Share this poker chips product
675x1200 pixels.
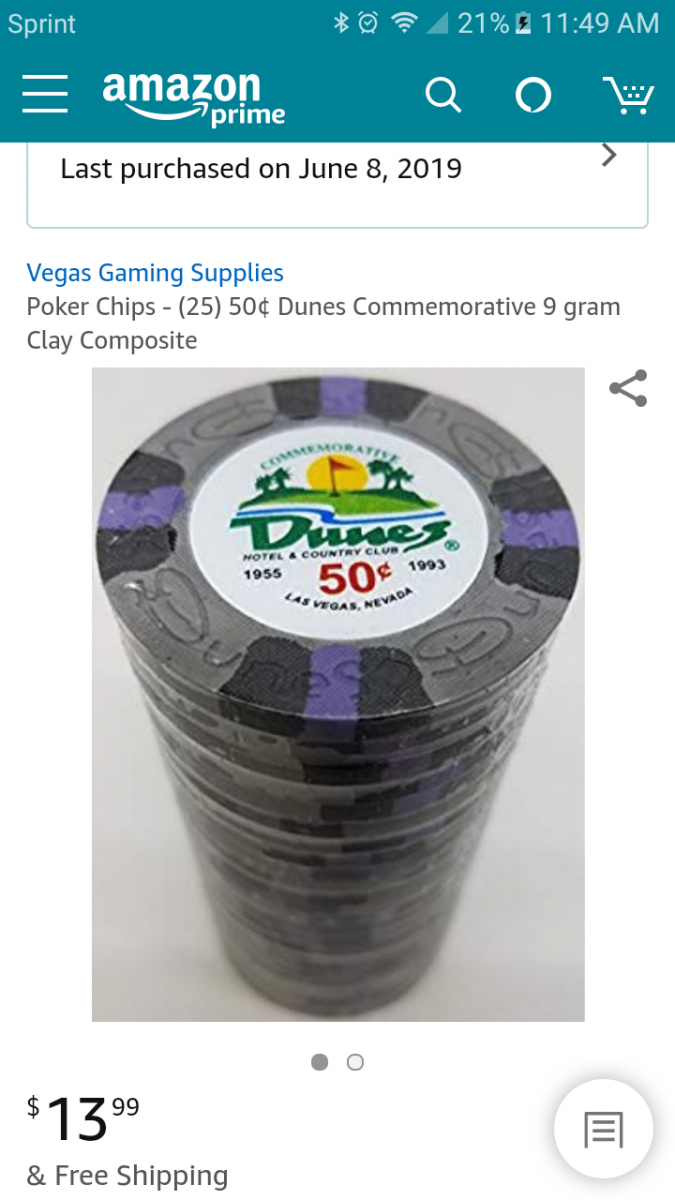pyautogui.click(x=628, y=389)
